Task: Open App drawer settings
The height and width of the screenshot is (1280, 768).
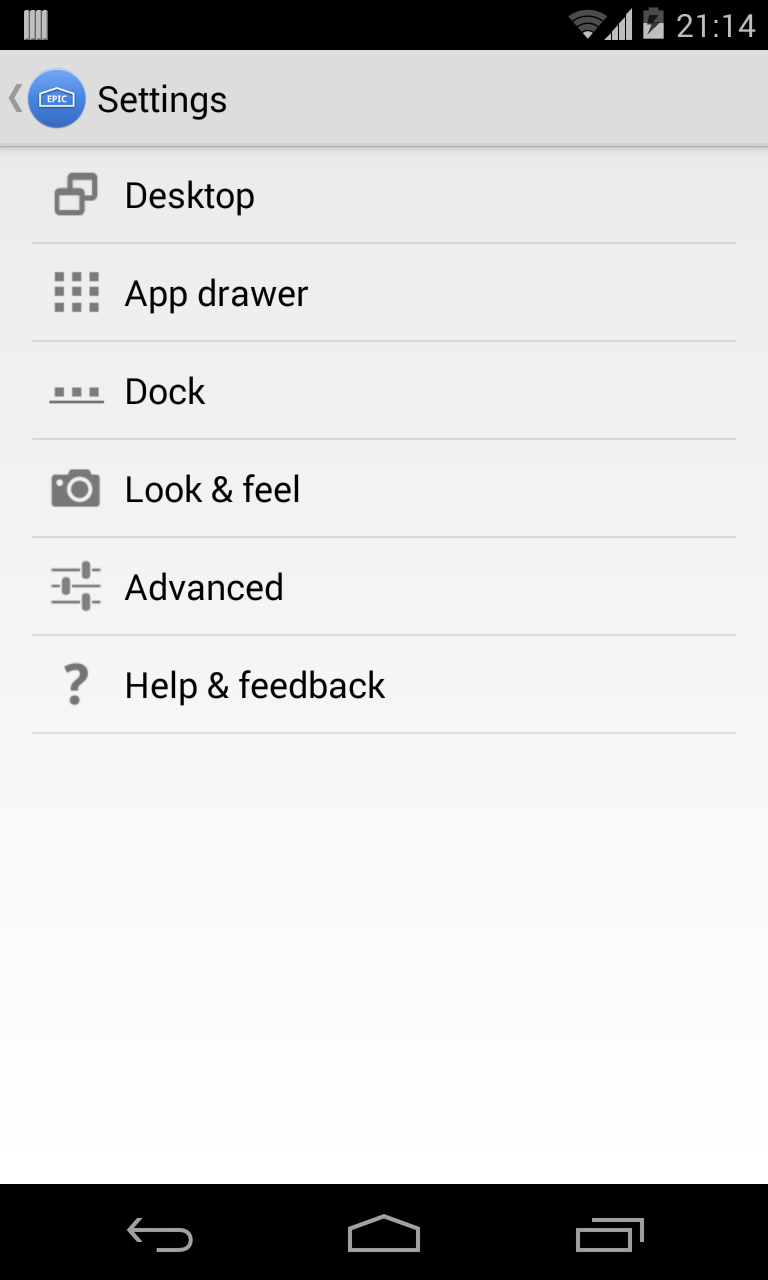Action: [384, 293]
